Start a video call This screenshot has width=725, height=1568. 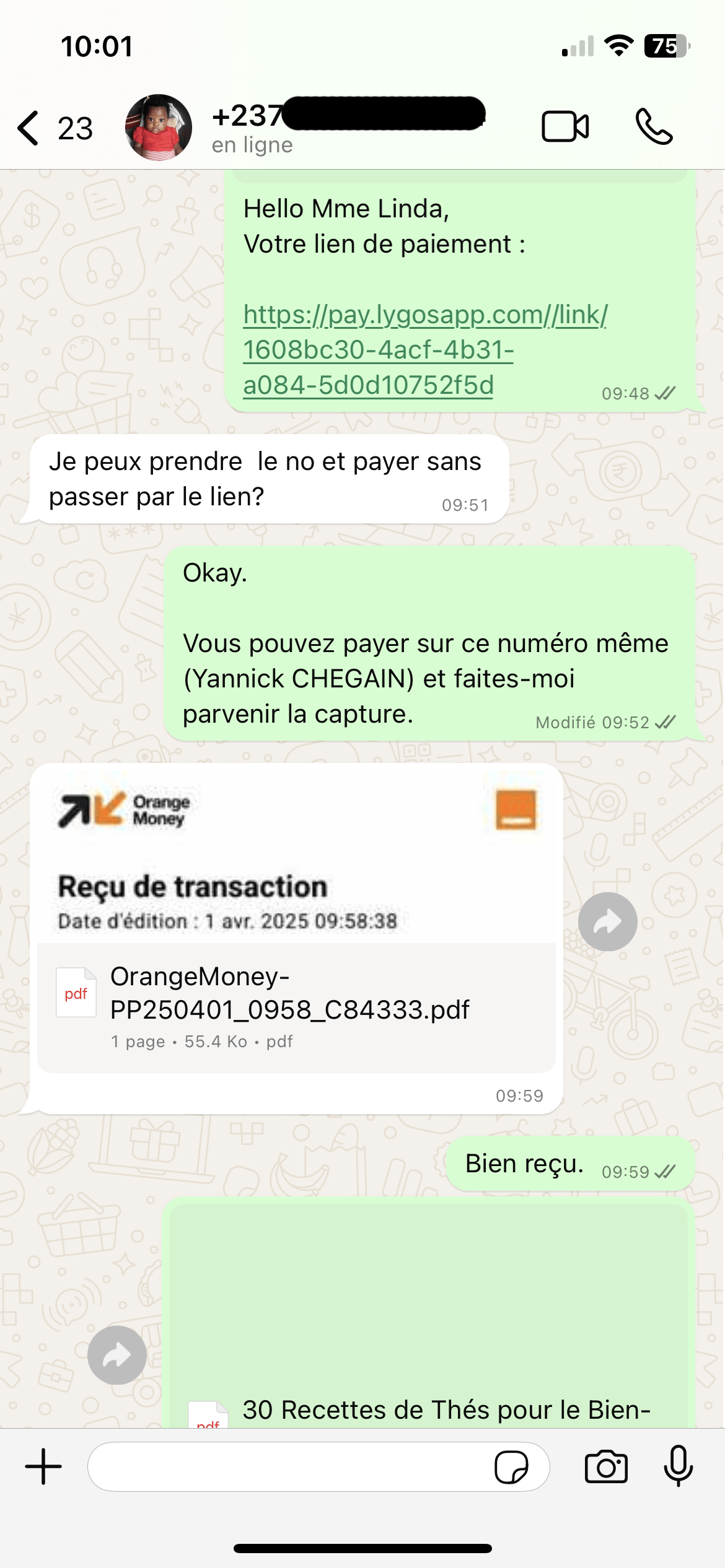point(565,127)
